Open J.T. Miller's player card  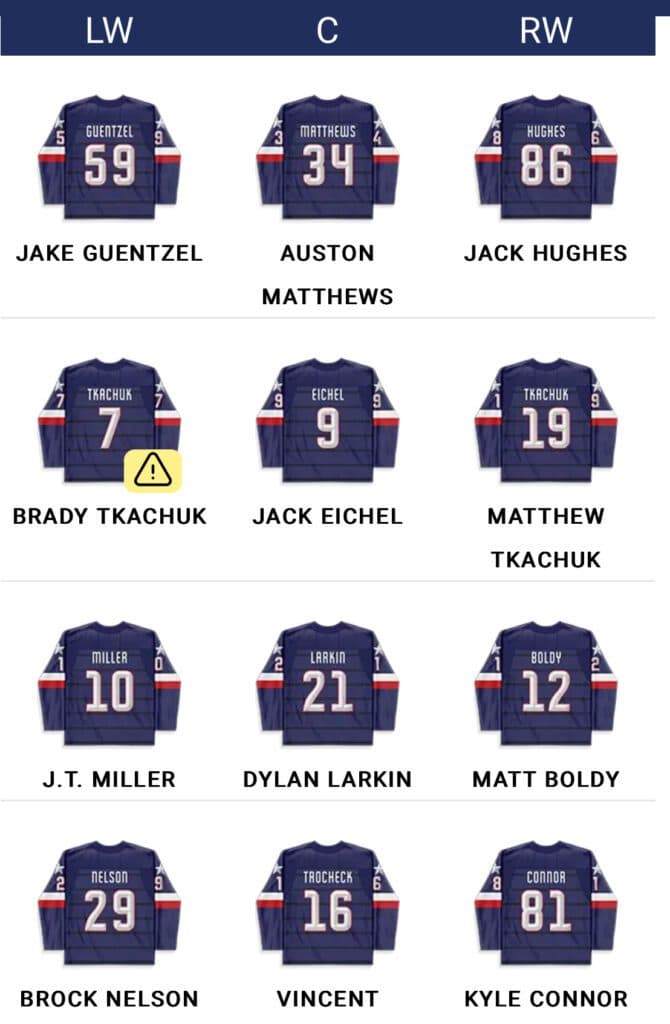coord(109,683)
